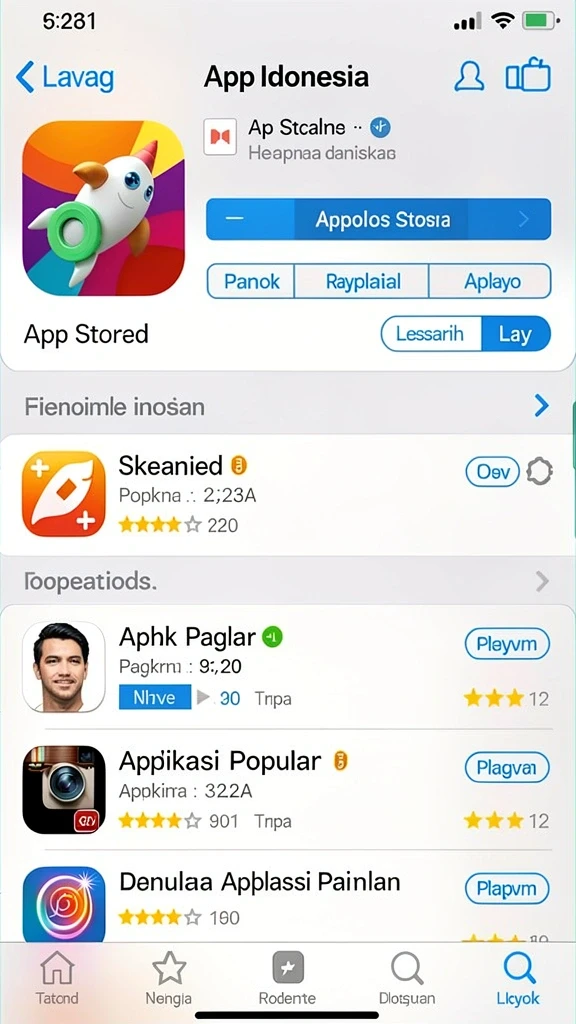Switch to Lessarih option

431,334
